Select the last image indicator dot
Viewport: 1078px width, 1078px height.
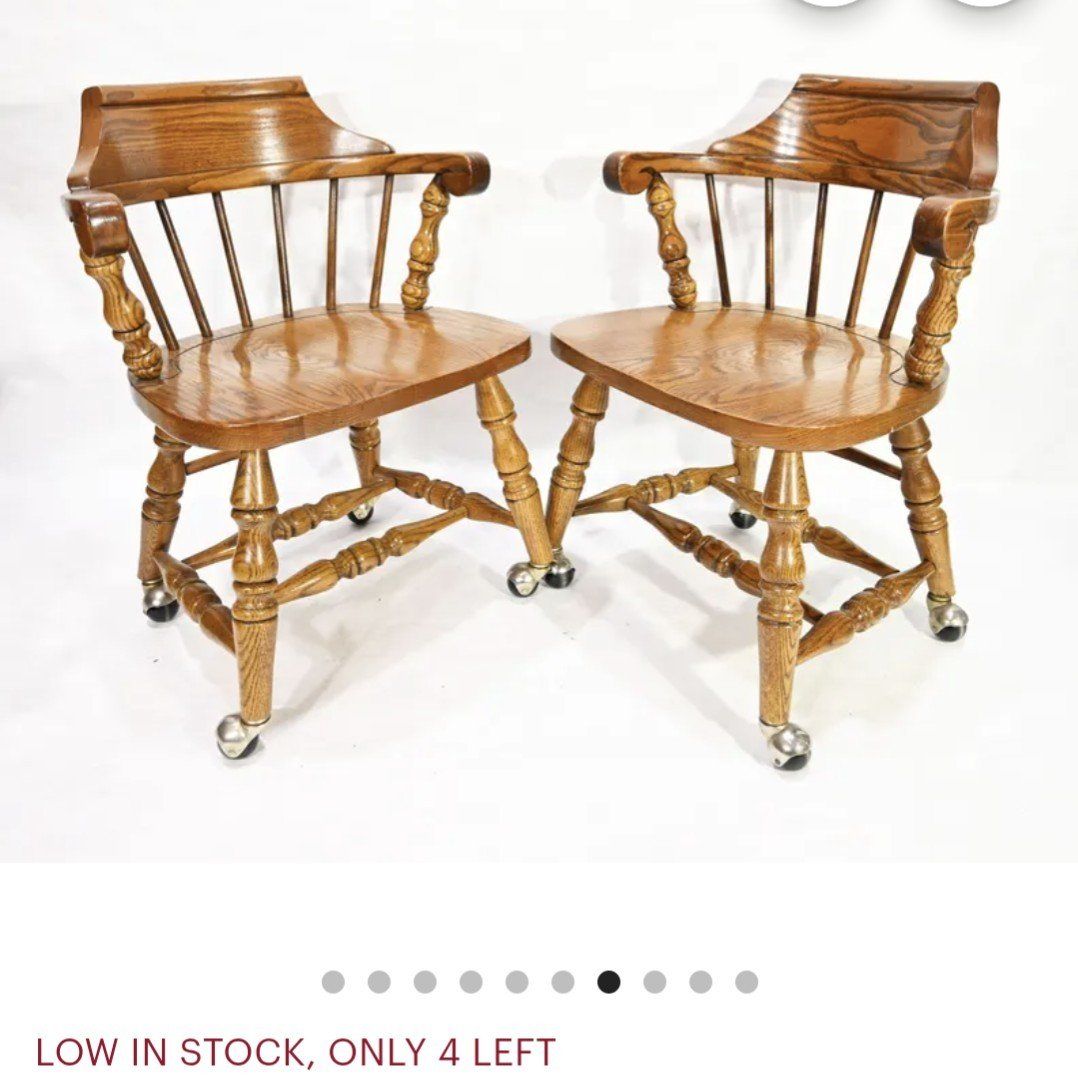pos(746,982)
